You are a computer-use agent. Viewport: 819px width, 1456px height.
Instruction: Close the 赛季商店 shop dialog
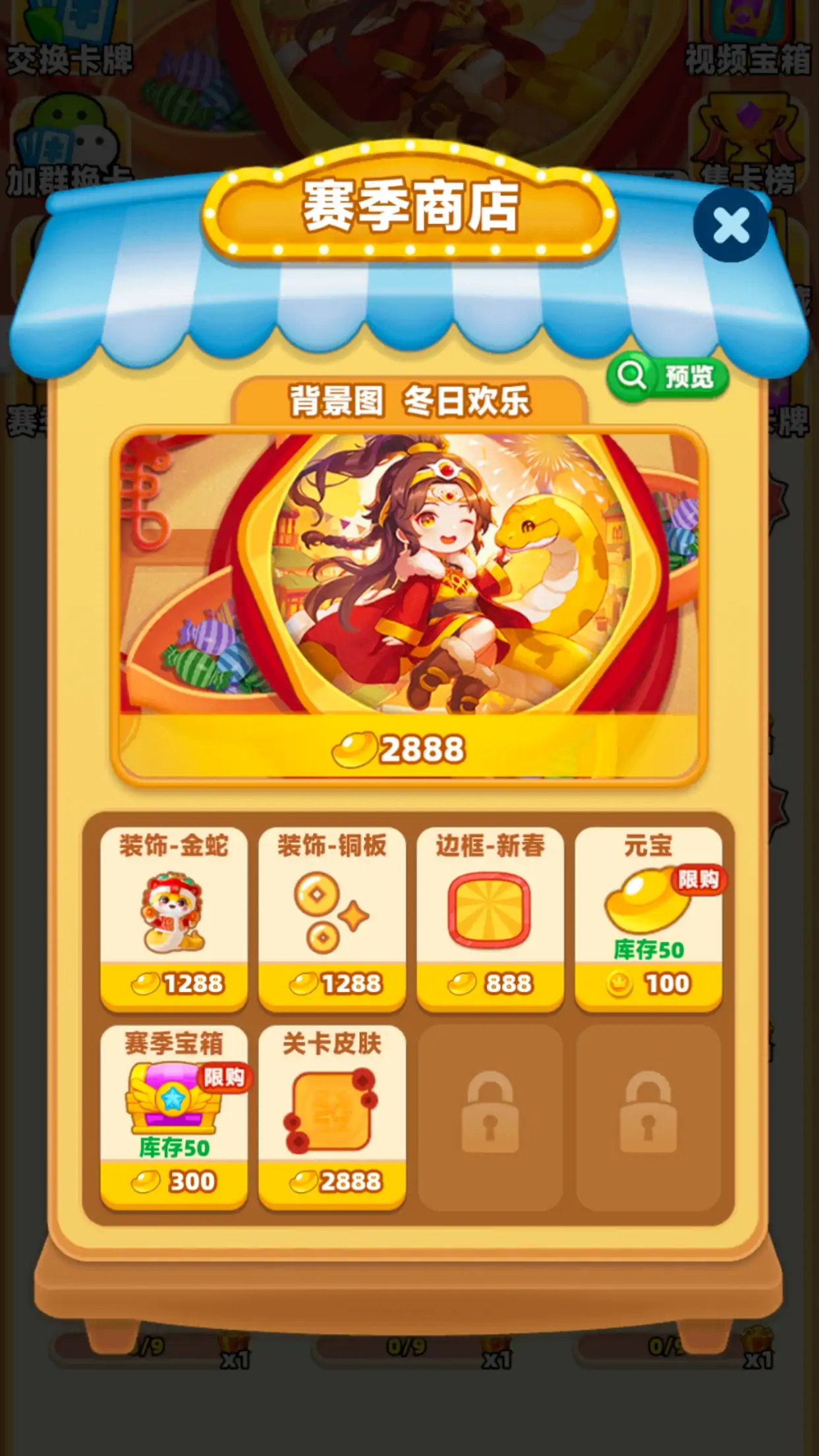[731, 225]
